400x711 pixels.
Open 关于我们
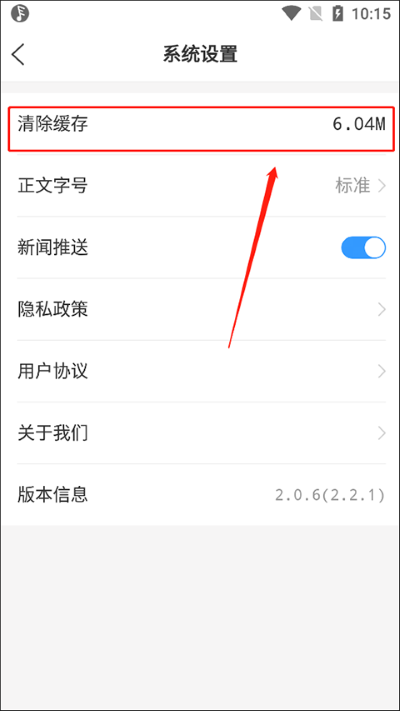pos(201,433)
